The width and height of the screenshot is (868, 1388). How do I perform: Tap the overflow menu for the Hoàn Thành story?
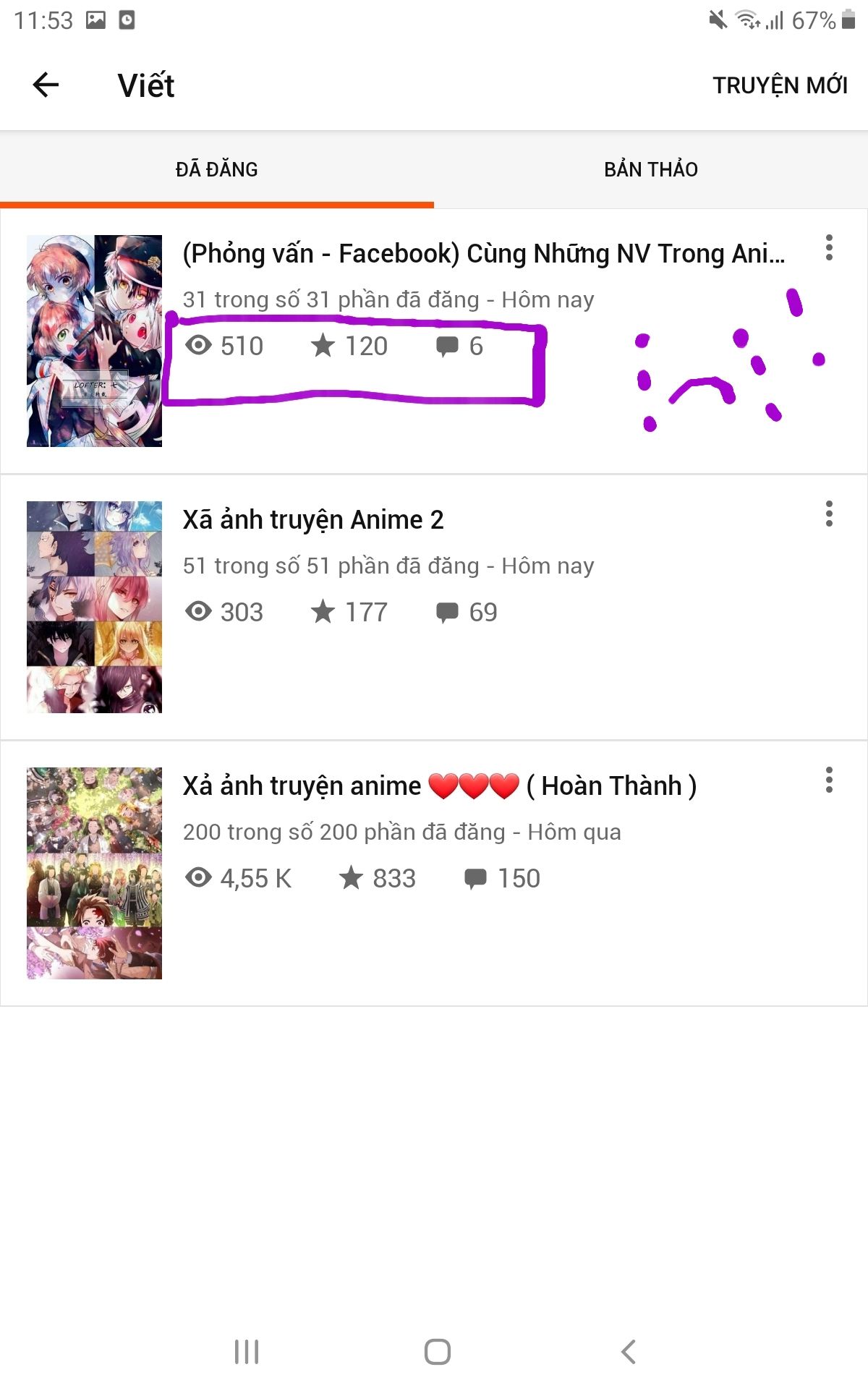(x=829, y=780)
